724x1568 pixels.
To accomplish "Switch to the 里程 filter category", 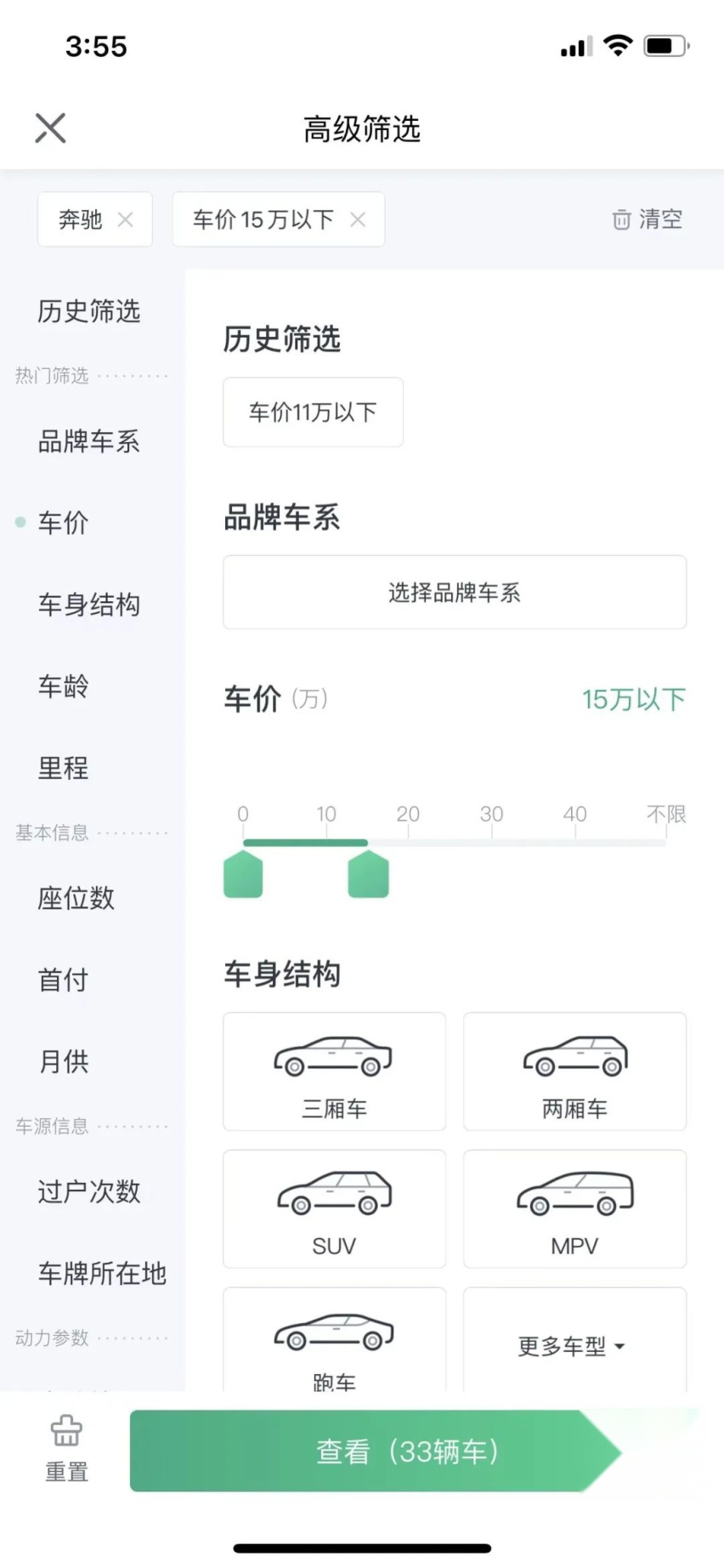I will tap(61, 768).
